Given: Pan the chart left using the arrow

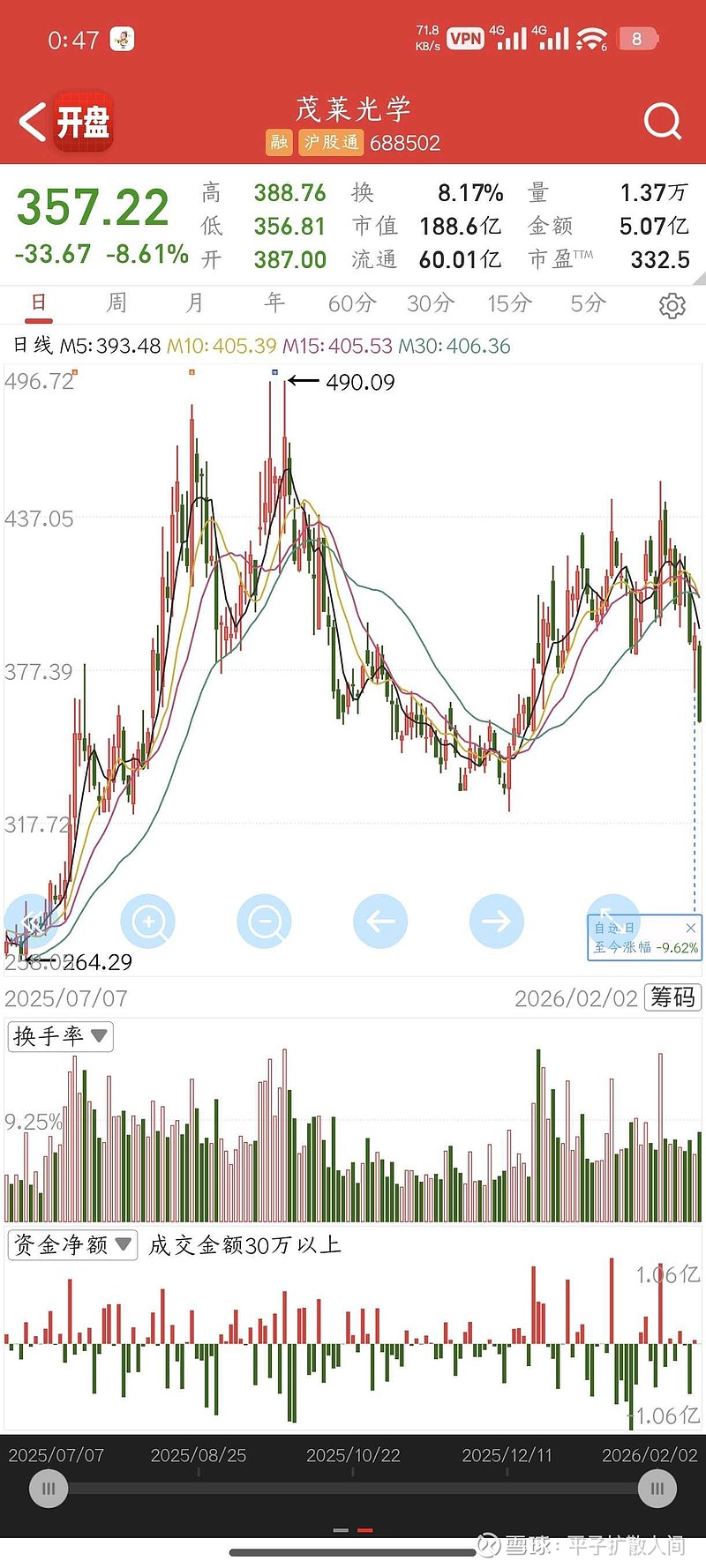Looking at the screenshot, I should click(x=380, y=921).
